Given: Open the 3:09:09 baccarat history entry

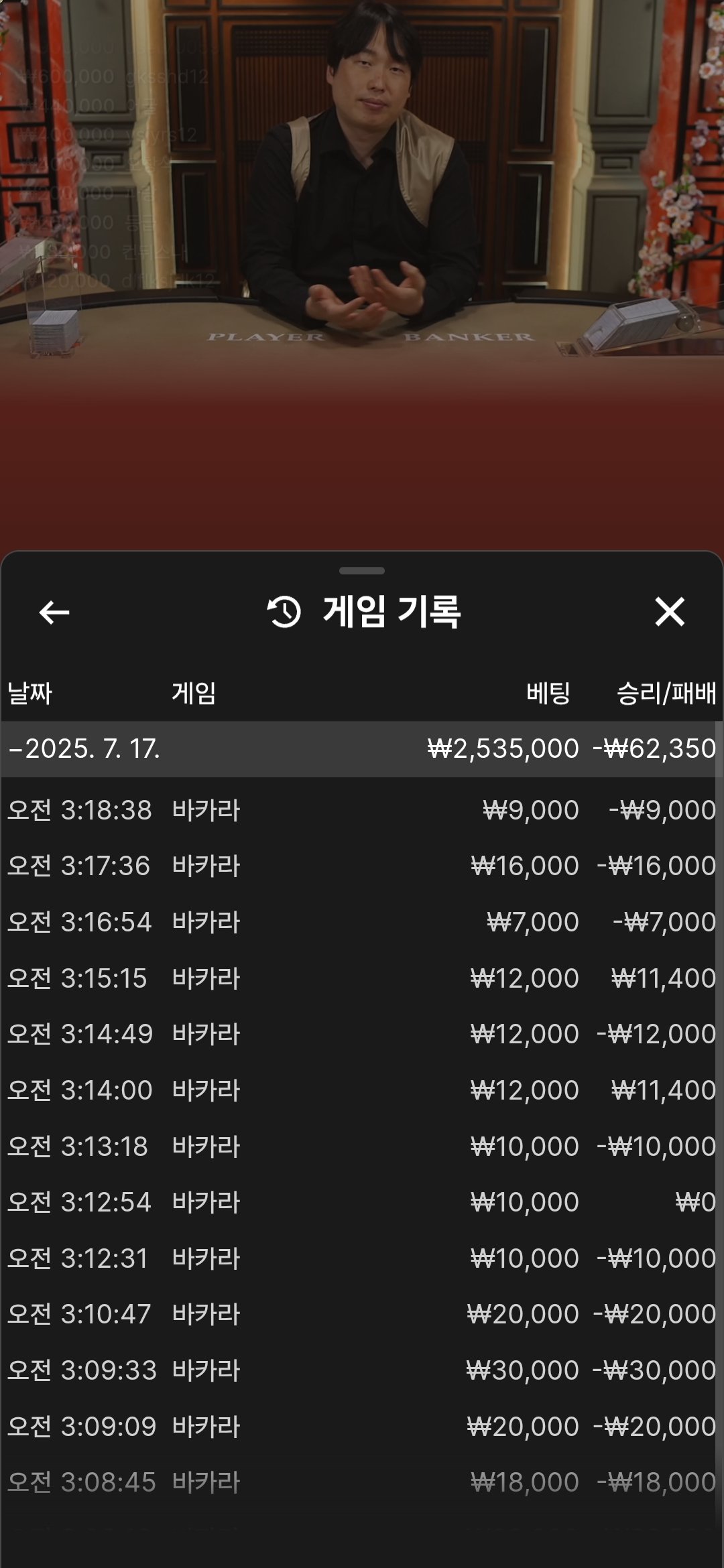Looking at the screenshot, I should coord(362,1427).
